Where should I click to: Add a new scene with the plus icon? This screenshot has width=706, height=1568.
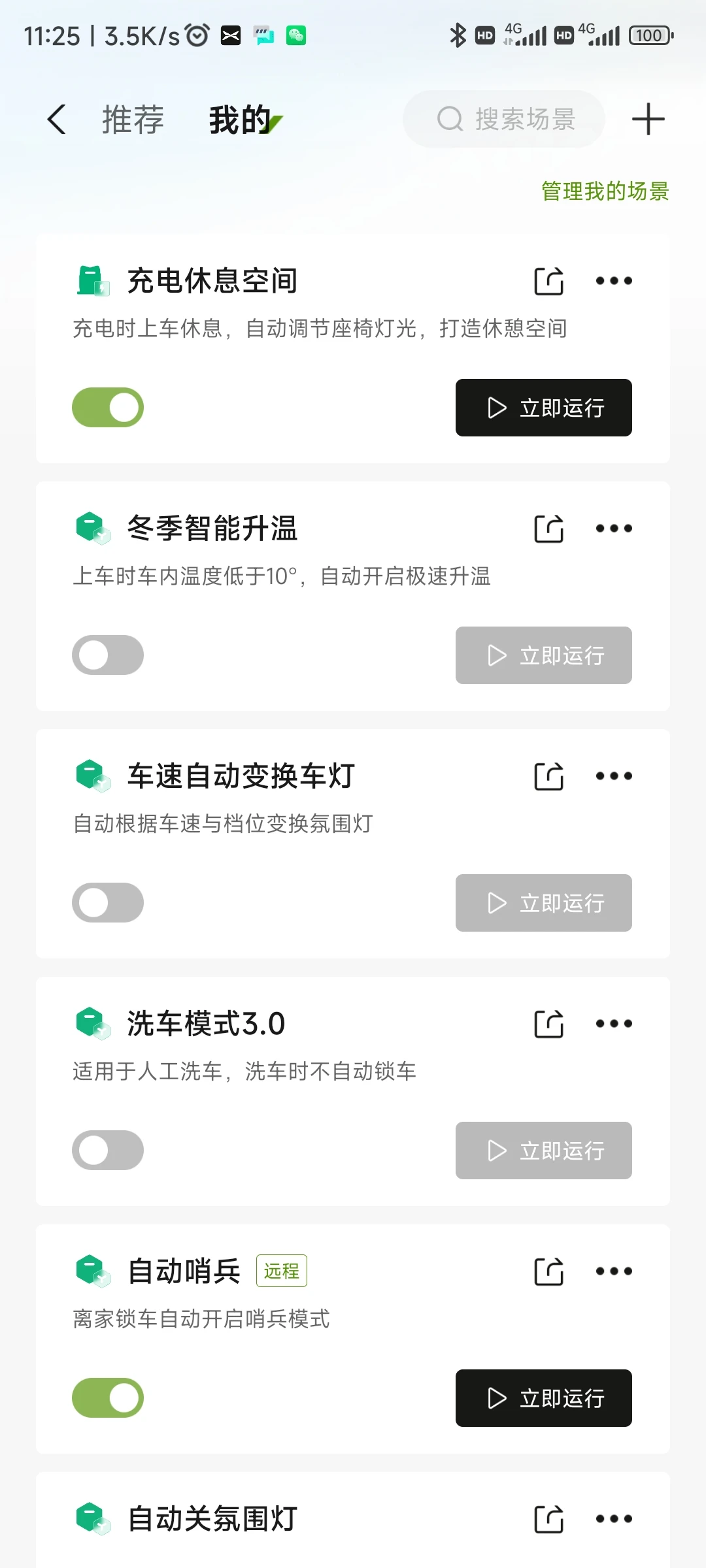pyautogui.click(x=648, y=120)
